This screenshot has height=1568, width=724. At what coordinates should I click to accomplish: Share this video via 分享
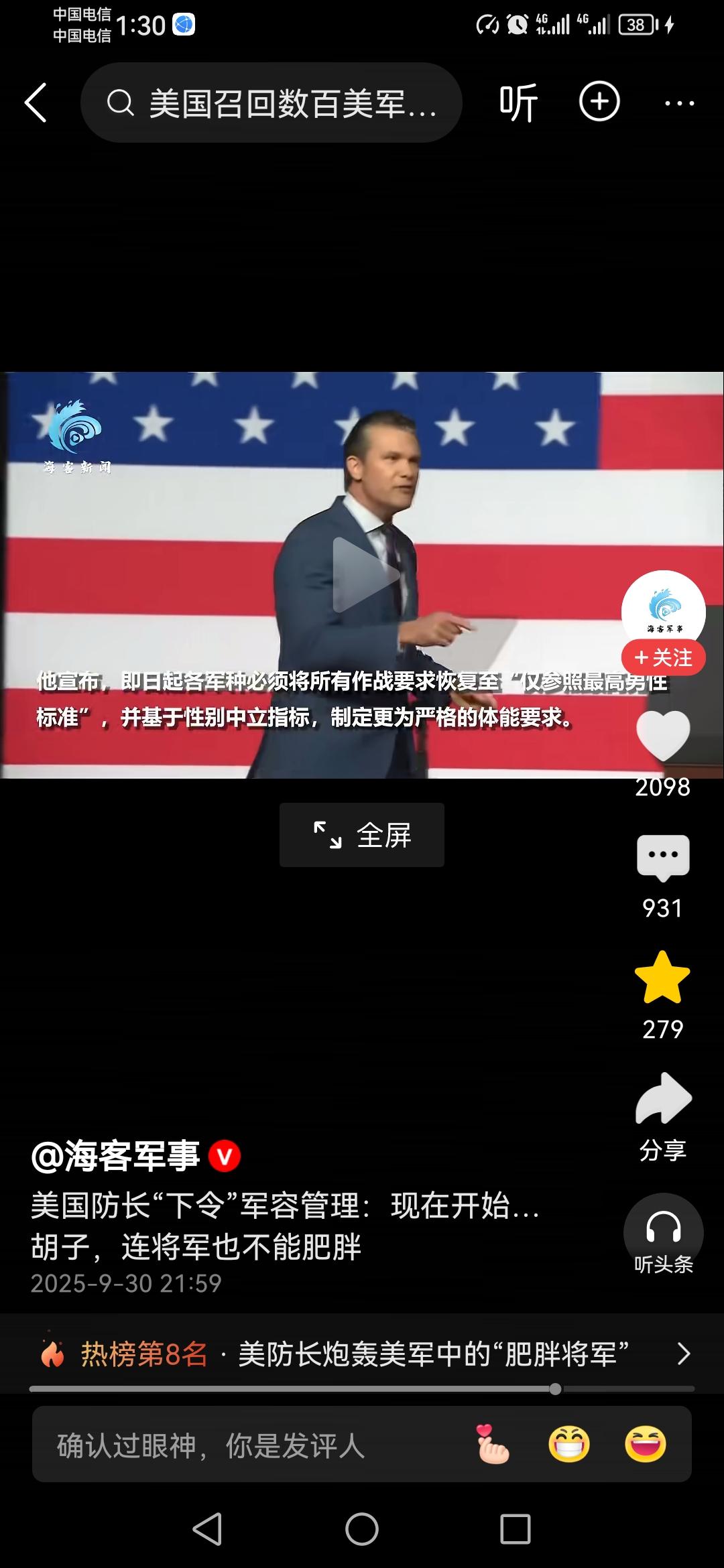pos(663,1100)
